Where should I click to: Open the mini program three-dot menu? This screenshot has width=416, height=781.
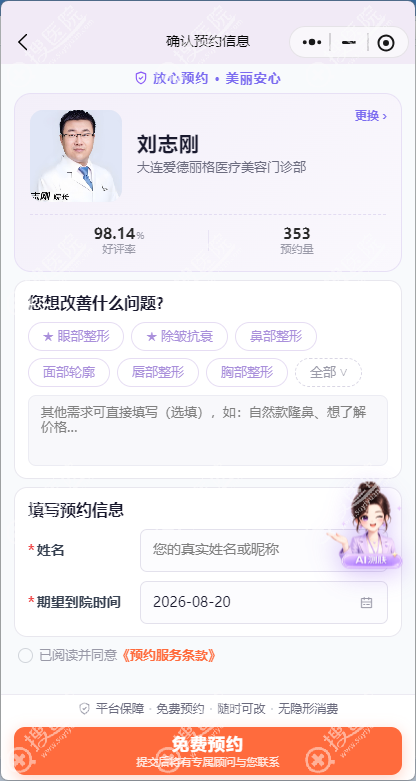click(x=312, y=42)
